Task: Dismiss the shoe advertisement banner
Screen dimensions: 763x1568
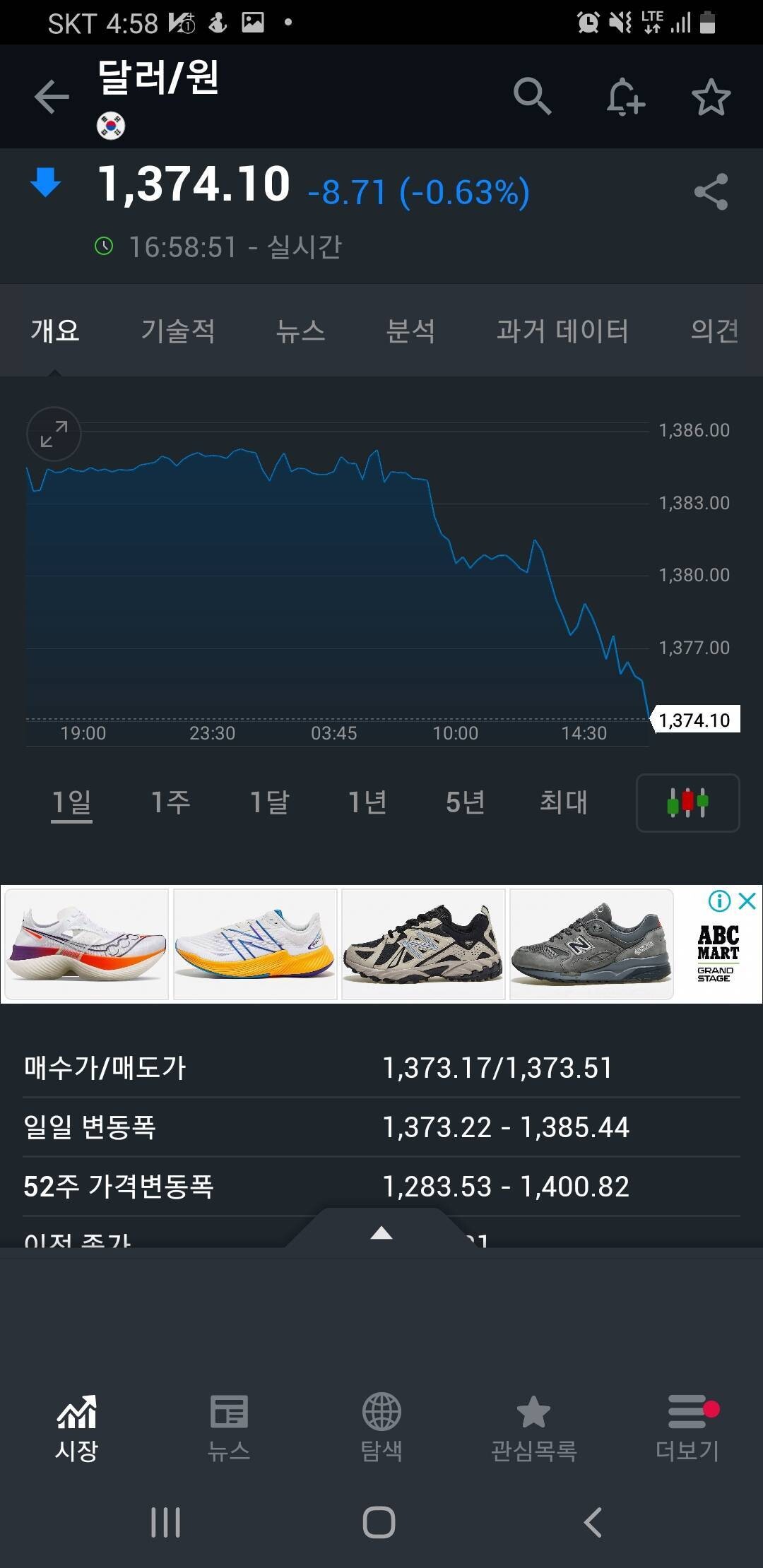Action: coord(746,902)
